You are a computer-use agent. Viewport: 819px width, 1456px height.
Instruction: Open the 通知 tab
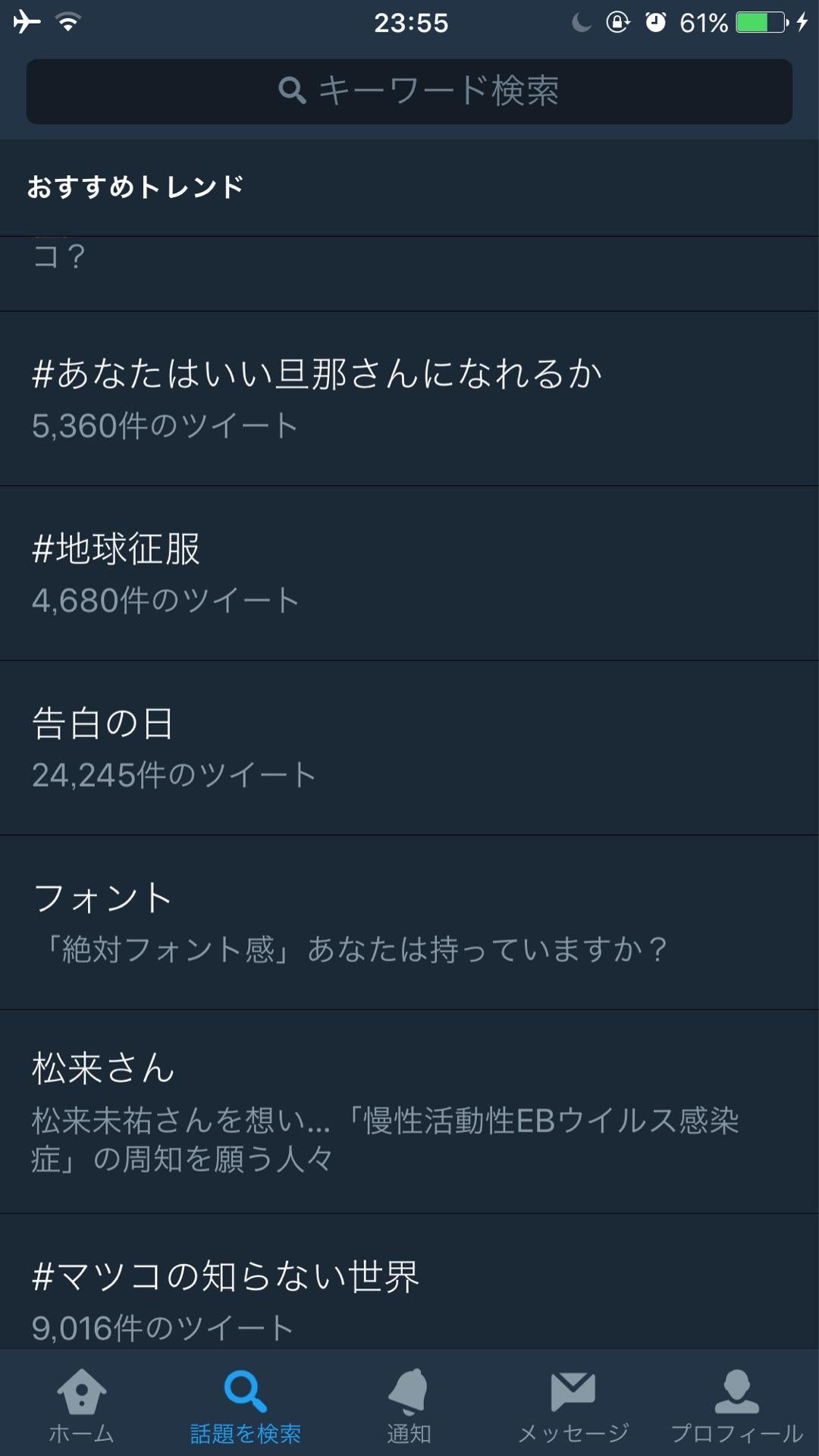[x=409, y=1404]
